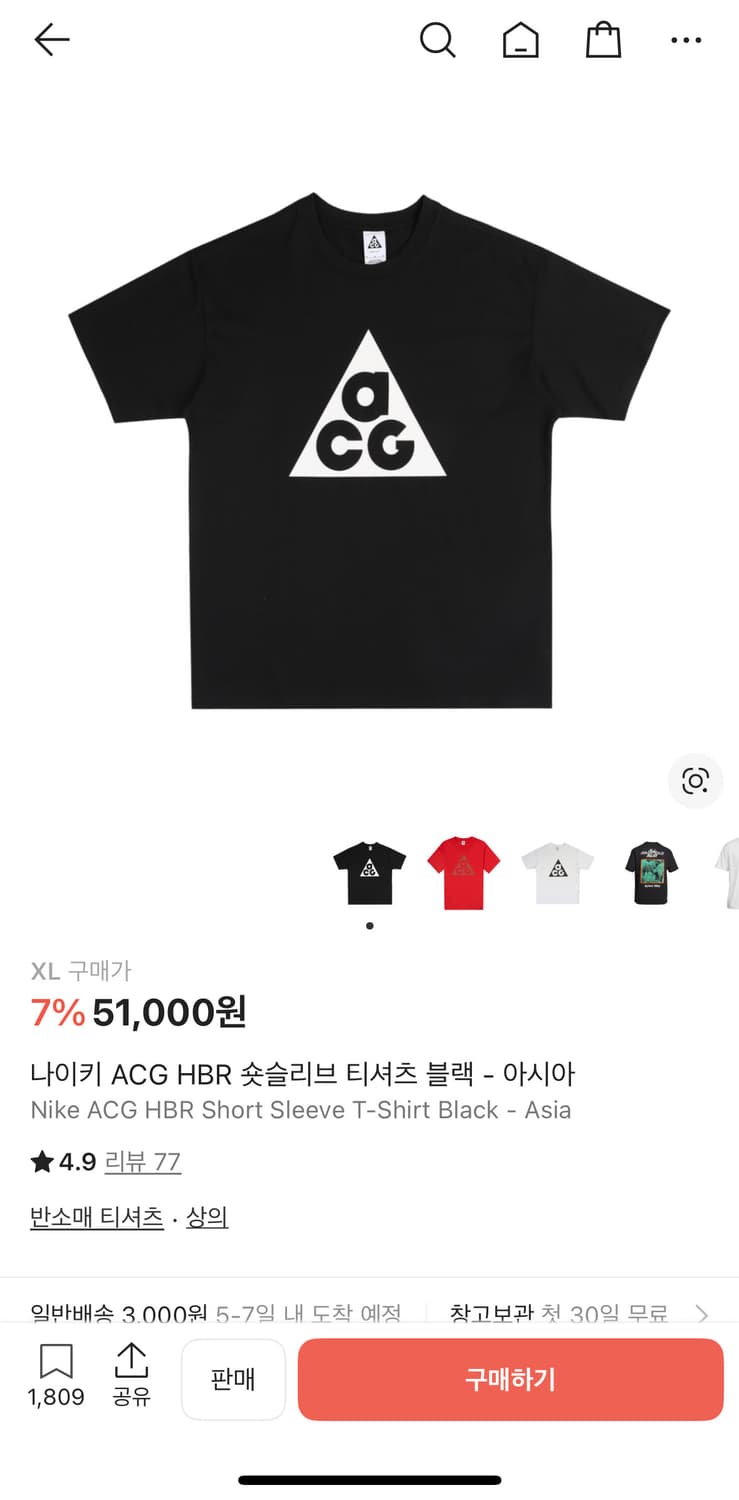The image size is (739, 1500).
Task: Select the red ACG shirt thumbnail
Action: 463,869
